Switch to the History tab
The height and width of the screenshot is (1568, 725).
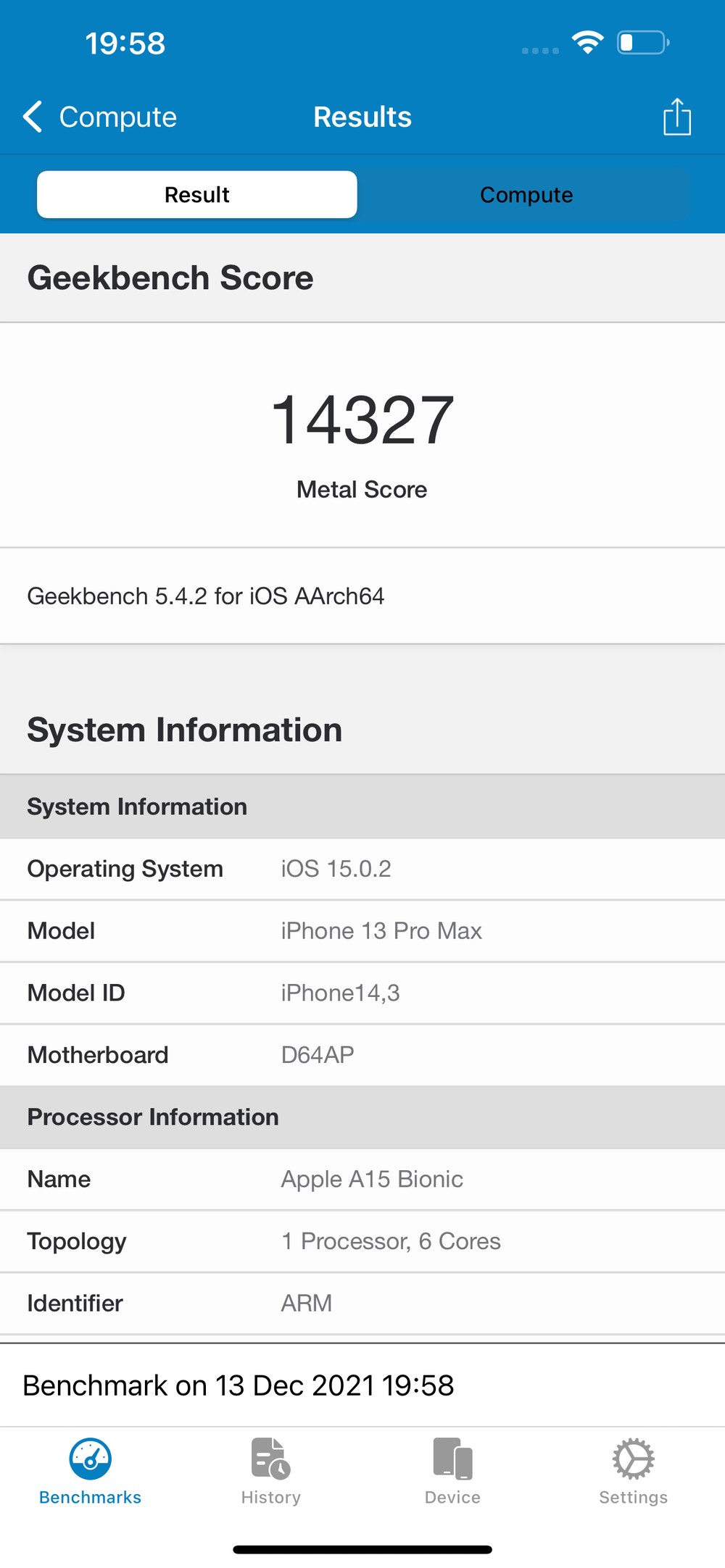pos(271,1471)
